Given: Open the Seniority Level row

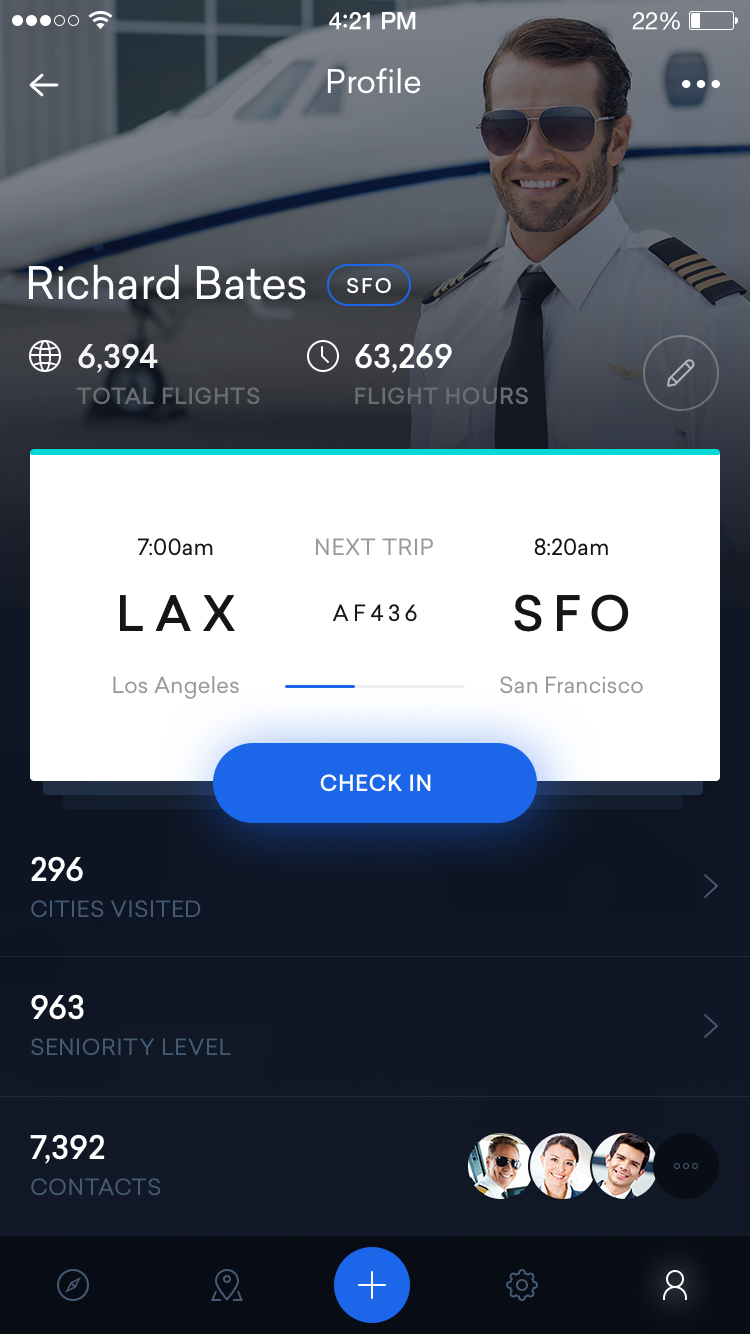Looking at the screenshot, I should point(375,1026).
